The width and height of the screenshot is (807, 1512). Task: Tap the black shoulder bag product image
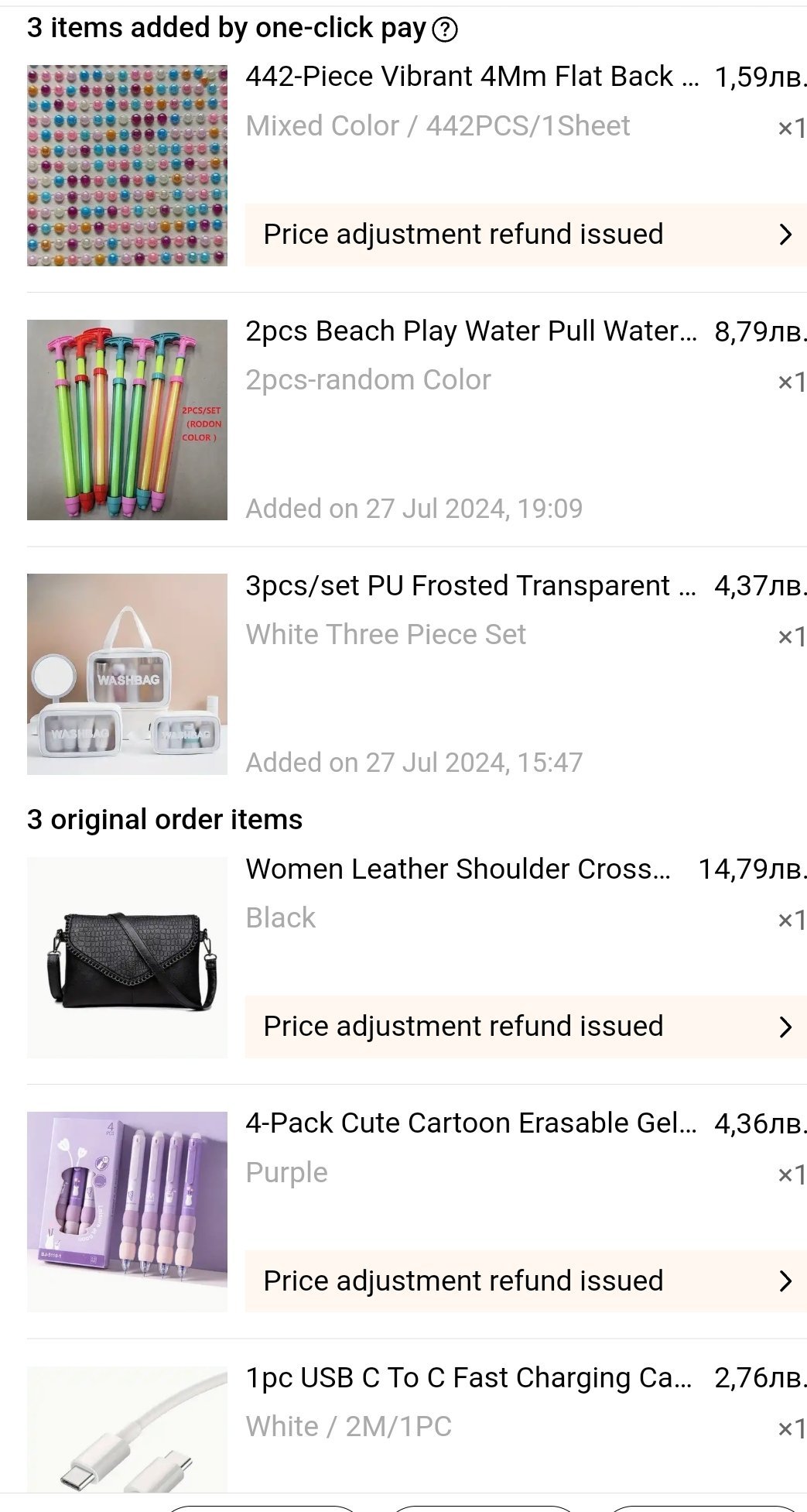tap(128, 958)
